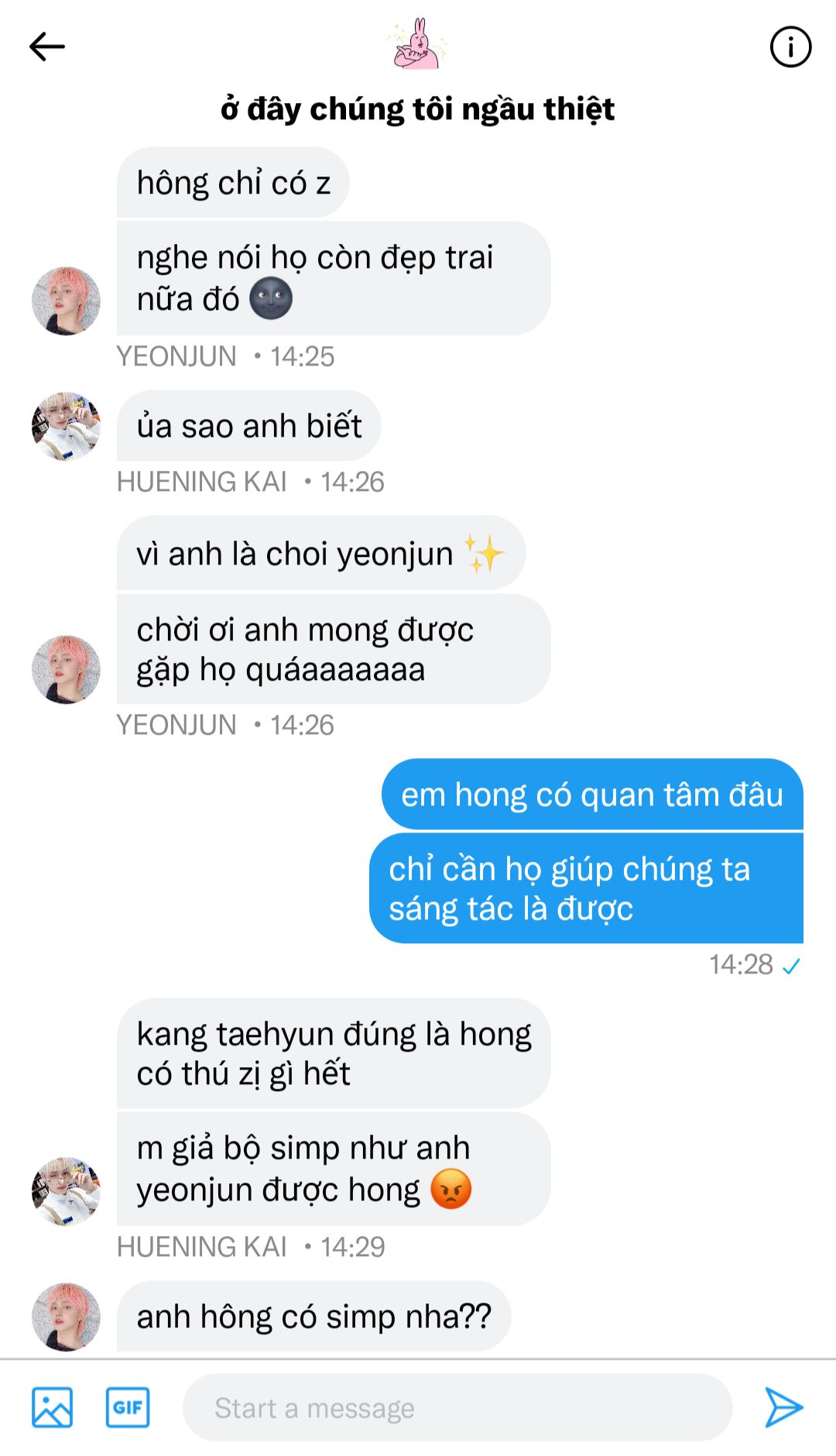The height and width of the screenshot is (1456, 836).
Task: Go back using the top arrow
Action: (46, 46)
